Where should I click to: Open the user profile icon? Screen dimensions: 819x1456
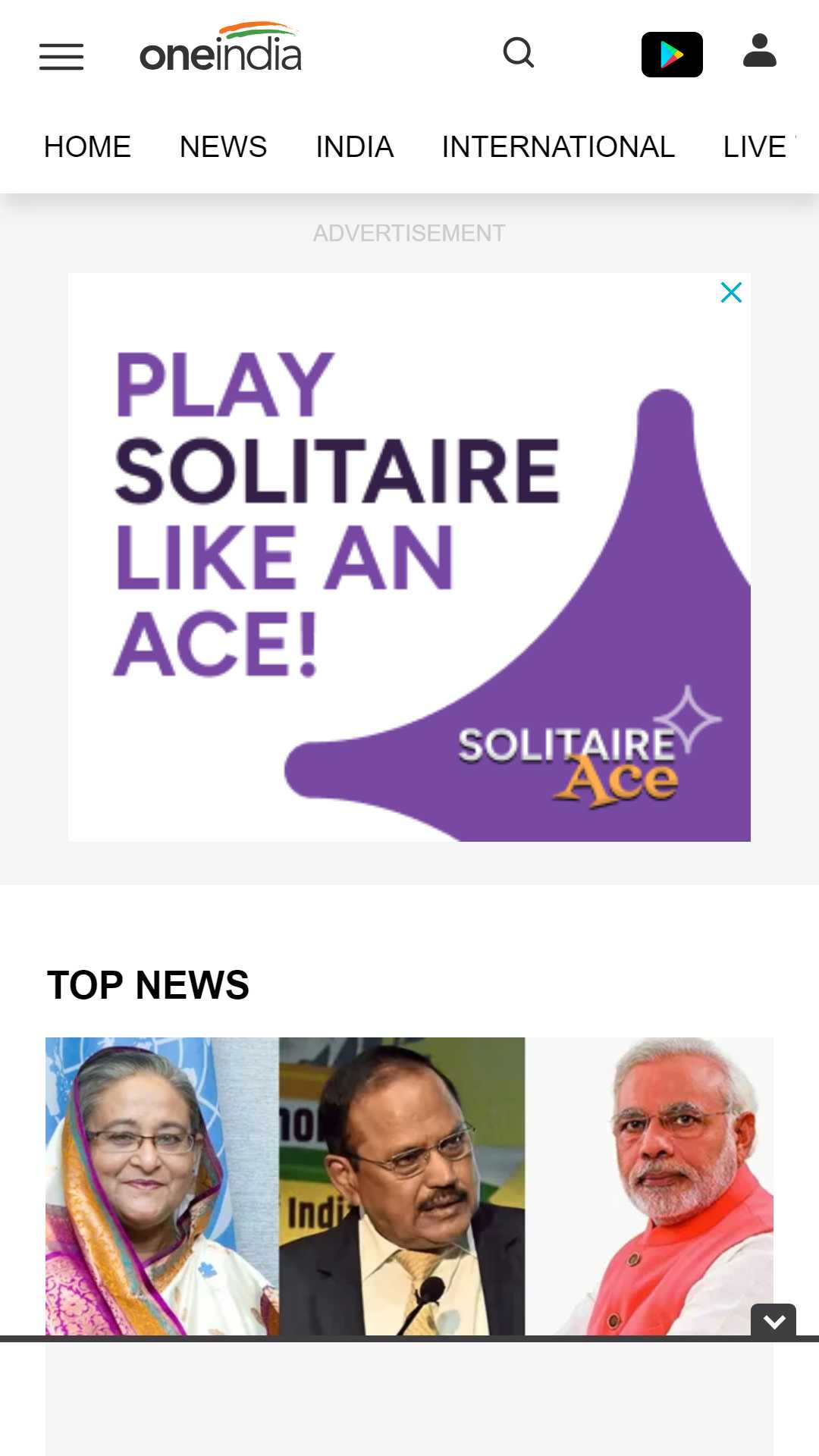pyautogui.click(x=759, y=52)
